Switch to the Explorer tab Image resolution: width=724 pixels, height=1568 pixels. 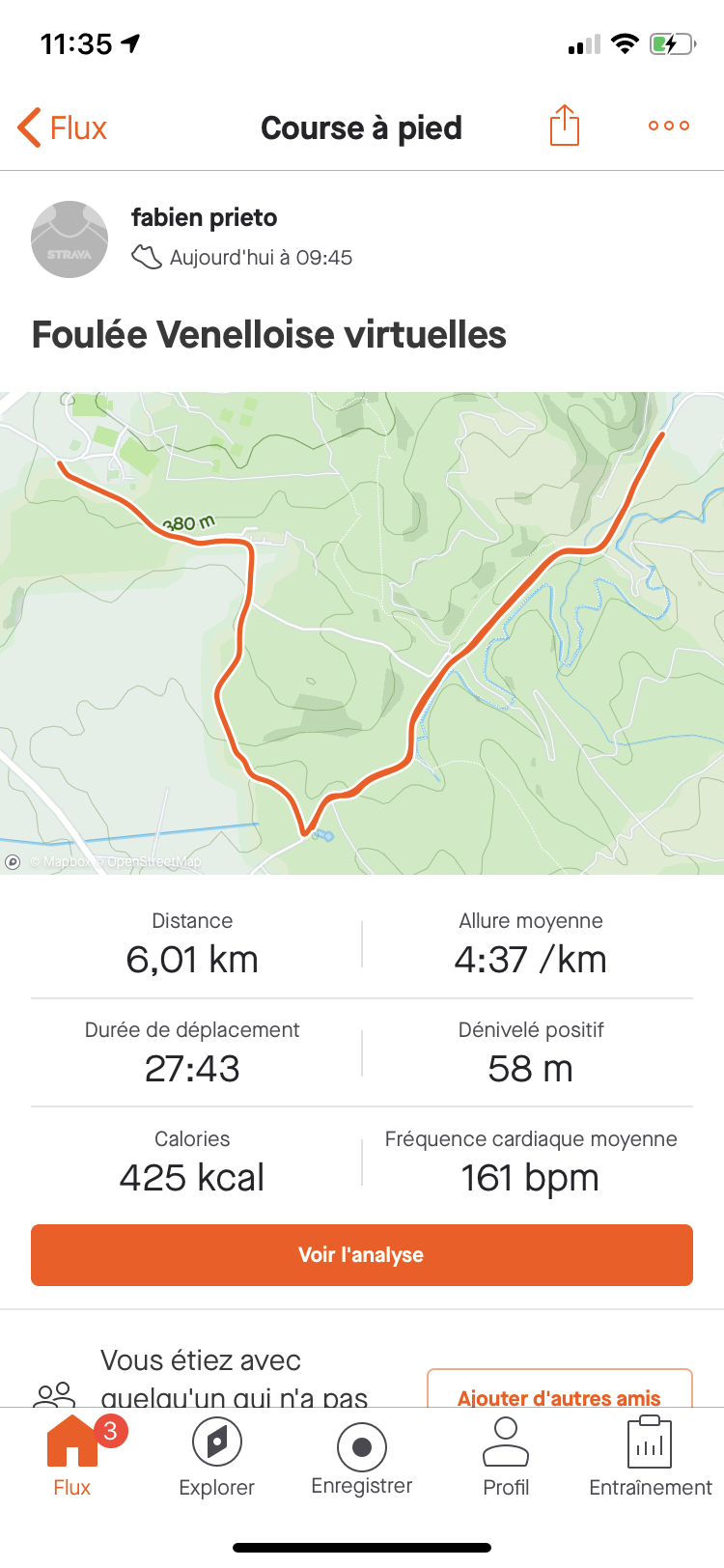tap(217, 1458)
